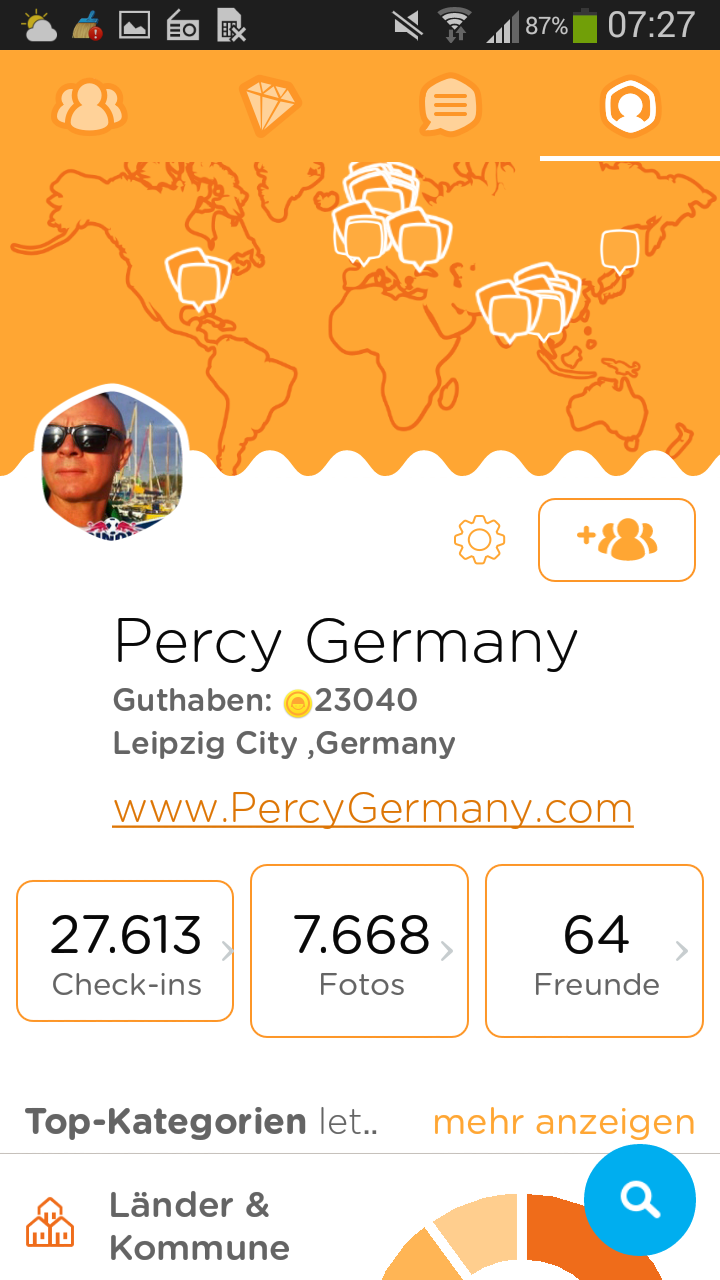Show the 64 Freunde list

pyautogui.click(x=594, y=951)
